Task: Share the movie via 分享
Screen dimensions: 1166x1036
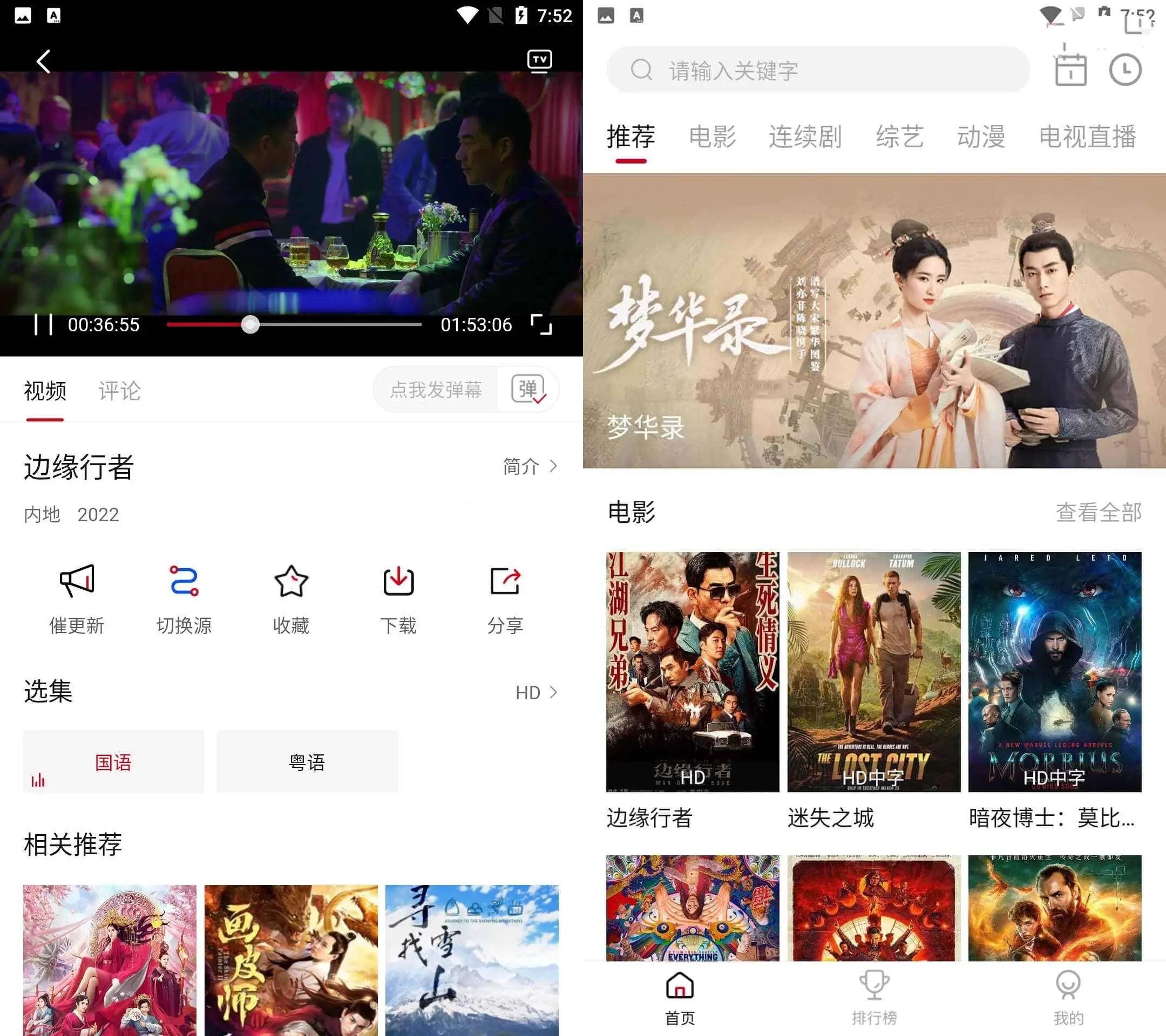Action: (505, 598)
